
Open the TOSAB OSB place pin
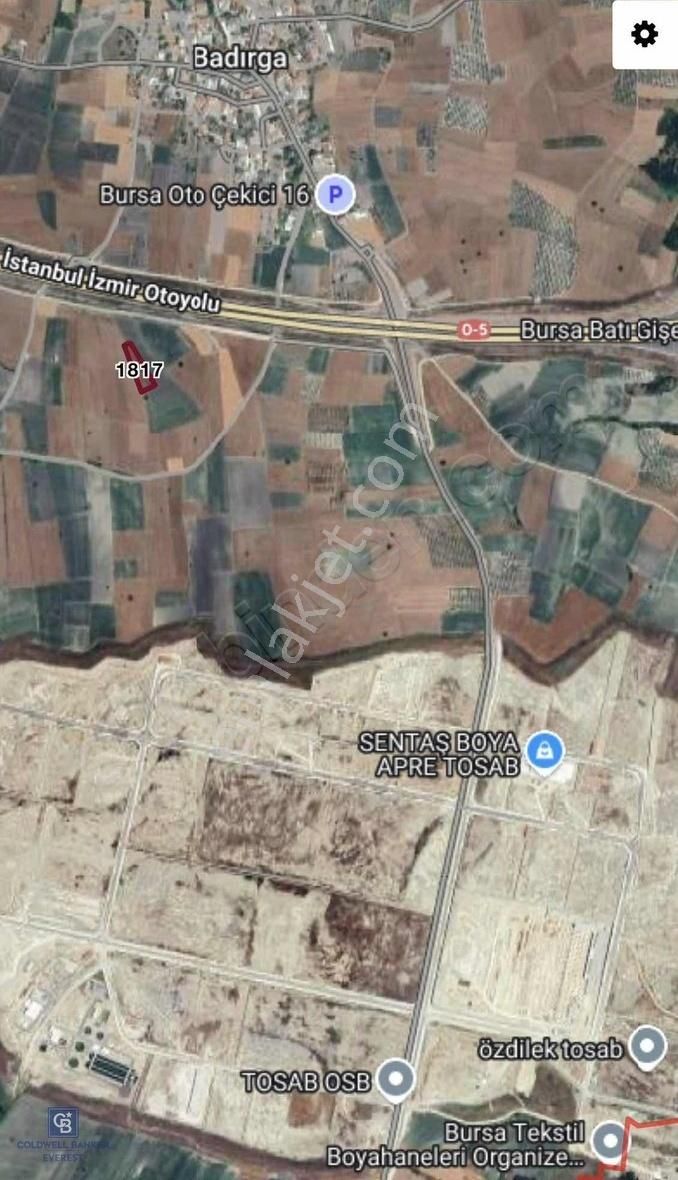pyautogui.click(x=398, y=1080)
